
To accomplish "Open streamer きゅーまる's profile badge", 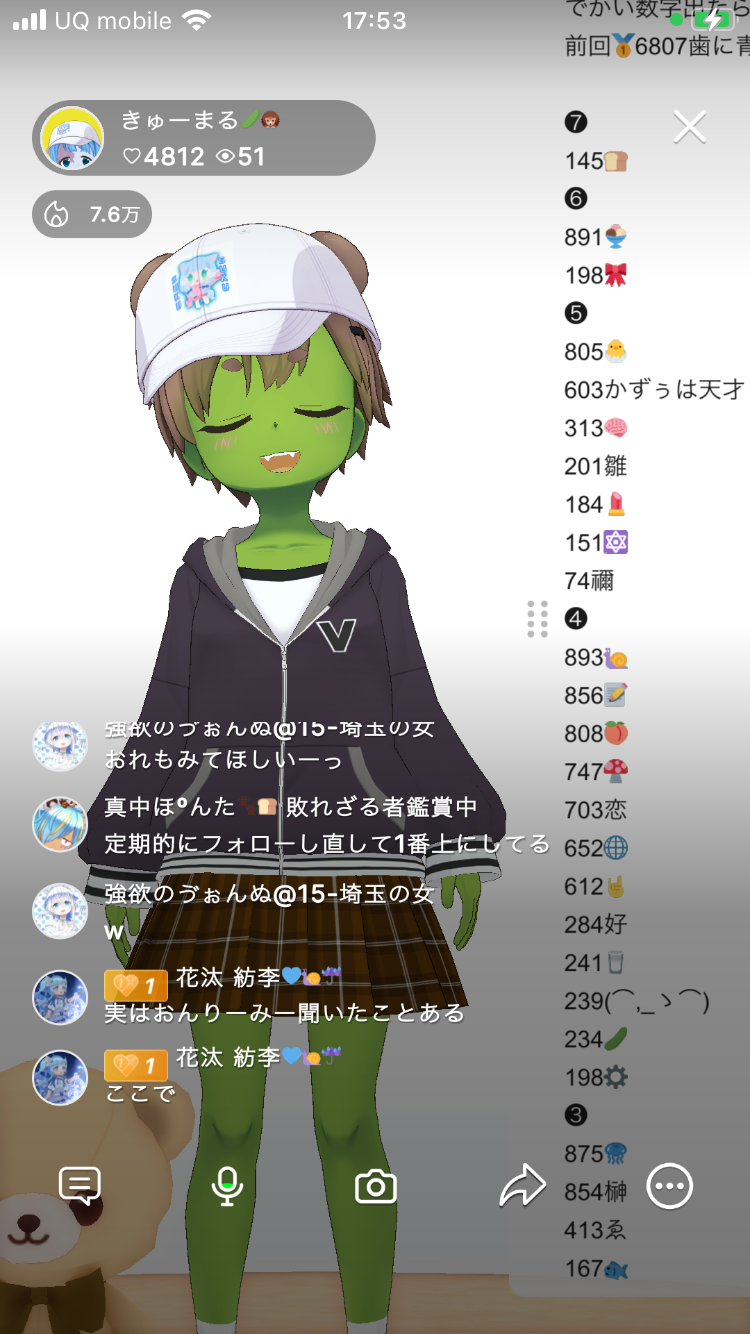I will point(204,138).
